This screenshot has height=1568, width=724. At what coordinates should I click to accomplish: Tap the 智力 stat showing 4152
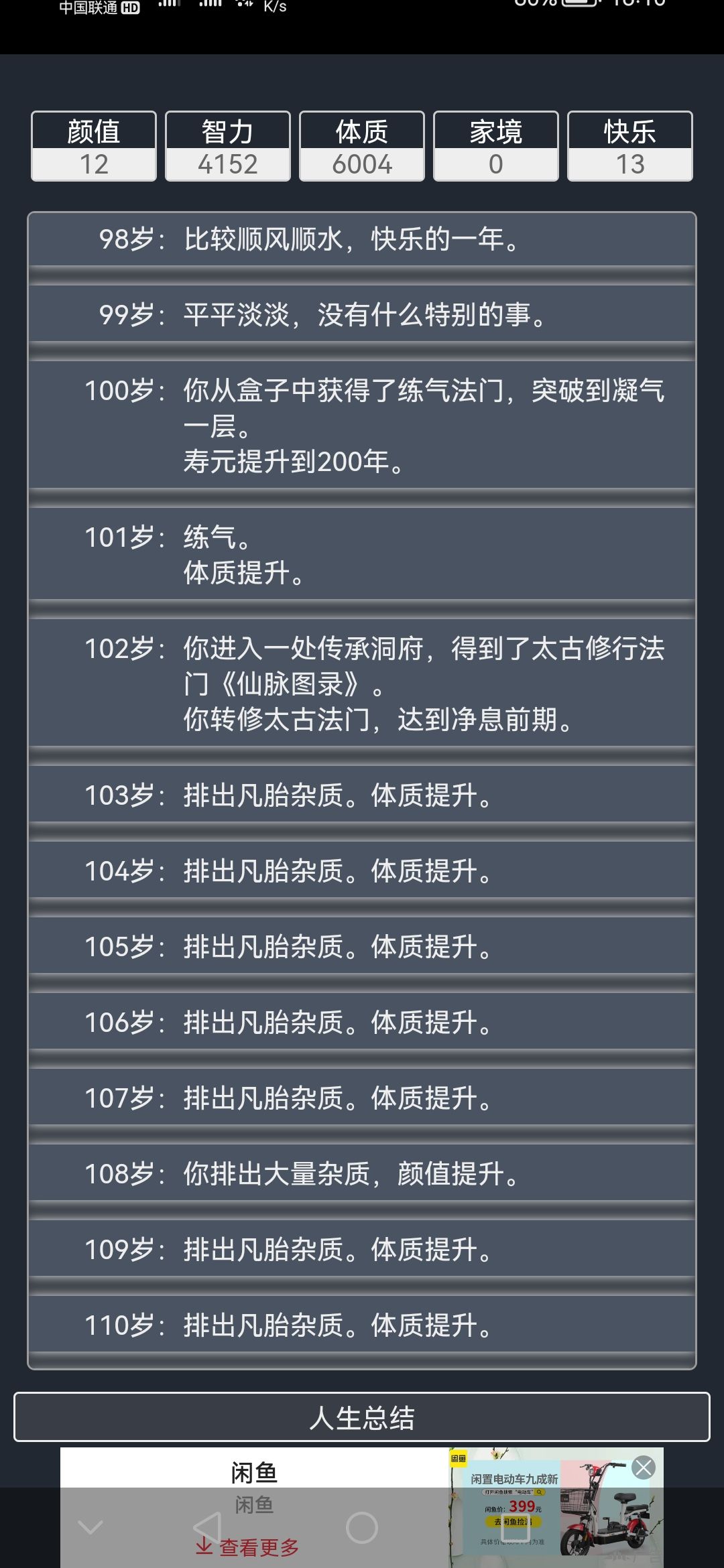coord(227,146)
